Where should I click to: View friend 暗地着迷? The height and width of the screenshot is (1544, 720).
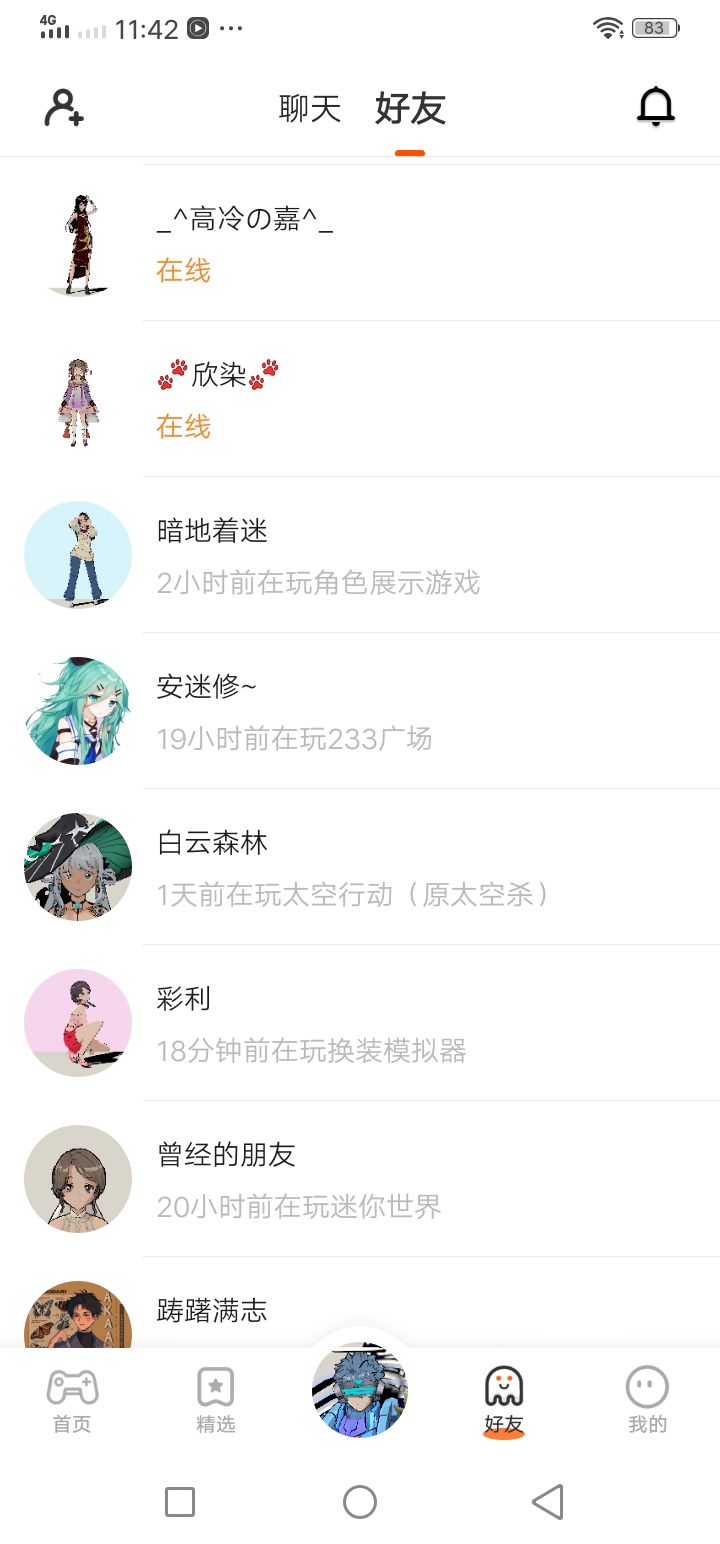(360, 555)
